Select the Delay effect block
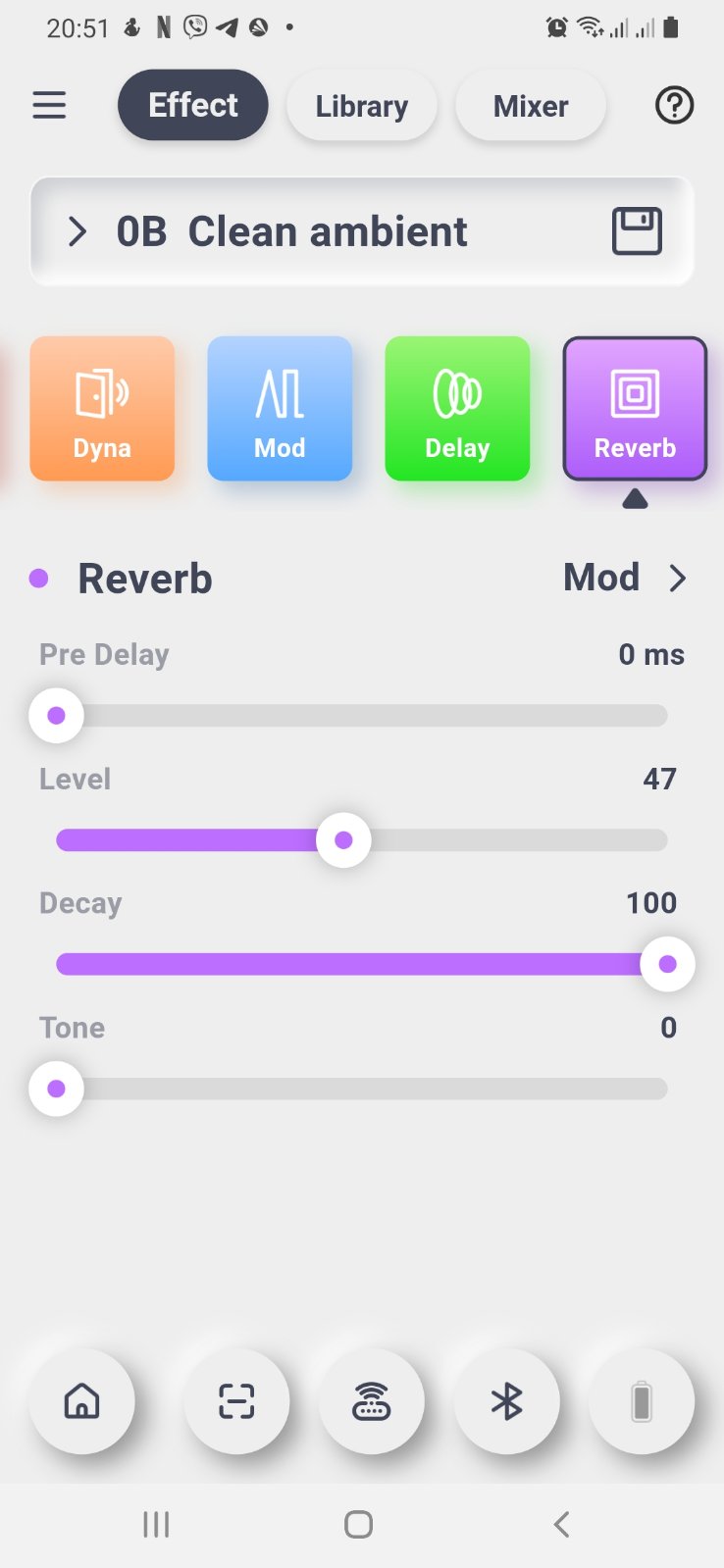Image resolution: width=724 pixels, height=1568 pixels. (x=457, y=409)
